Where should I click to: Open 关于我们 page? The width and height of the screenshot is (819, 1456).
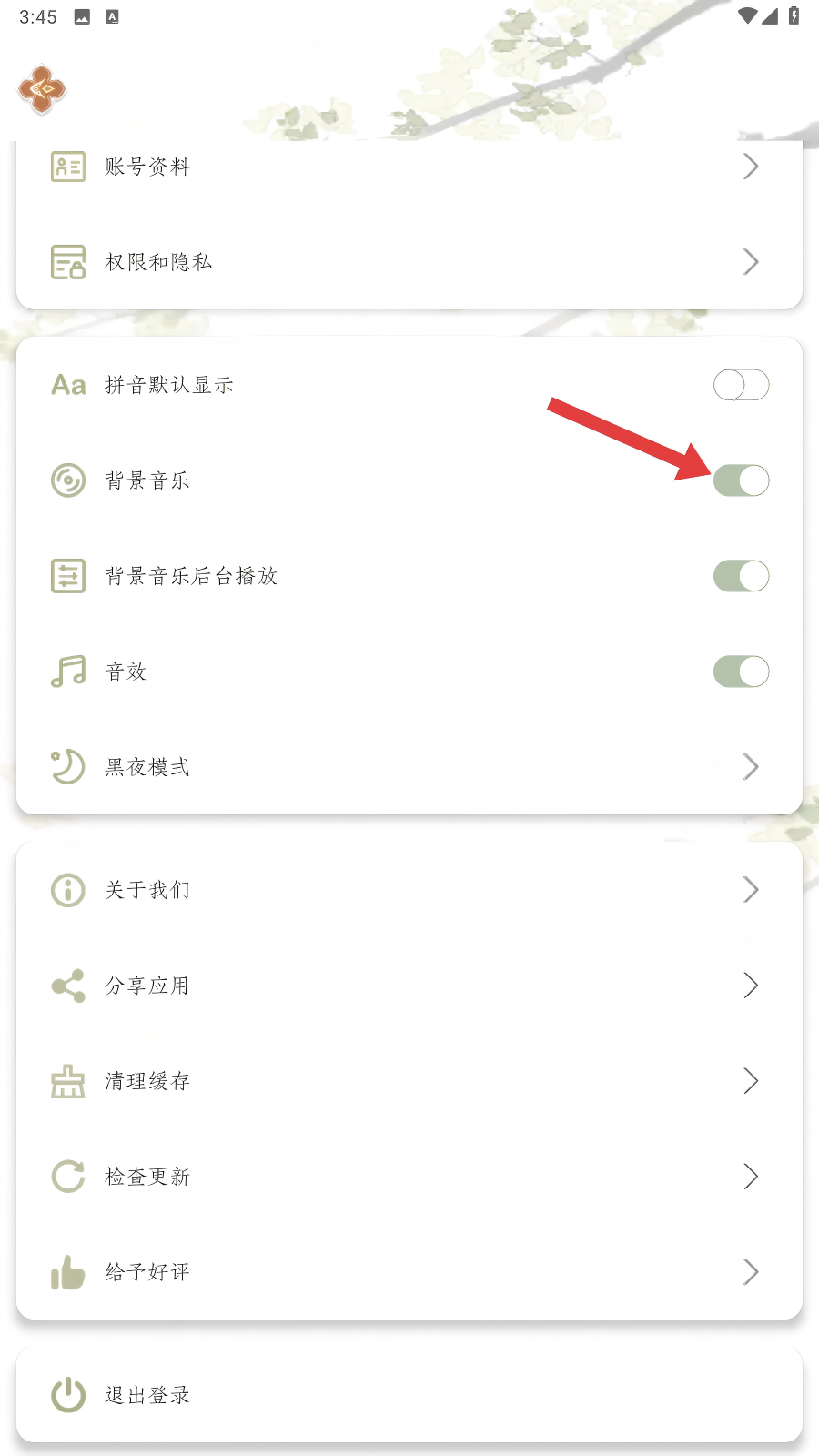[409, 890]
